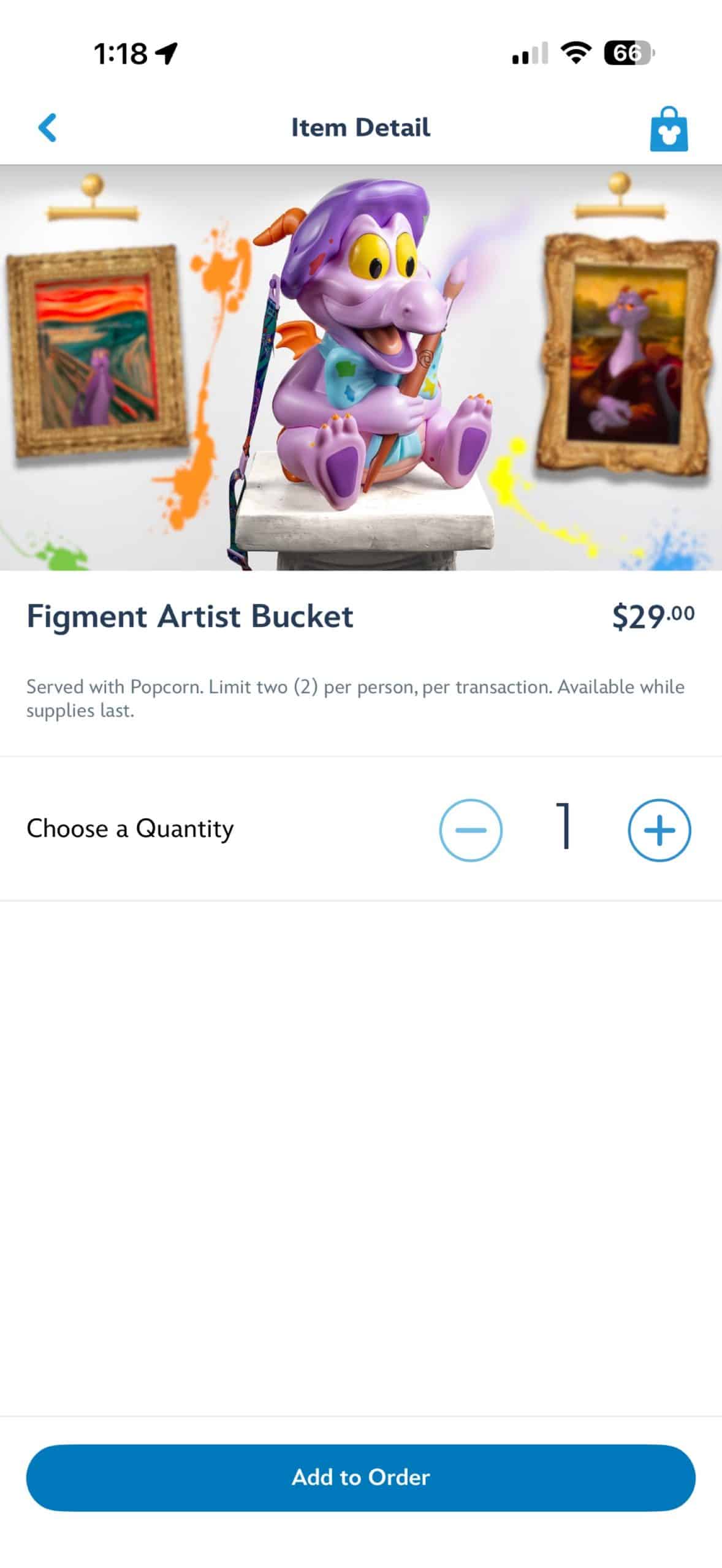Tap the Item Detail header title
The width and height of the screenshot is (722, 1568).
[360, 128]
